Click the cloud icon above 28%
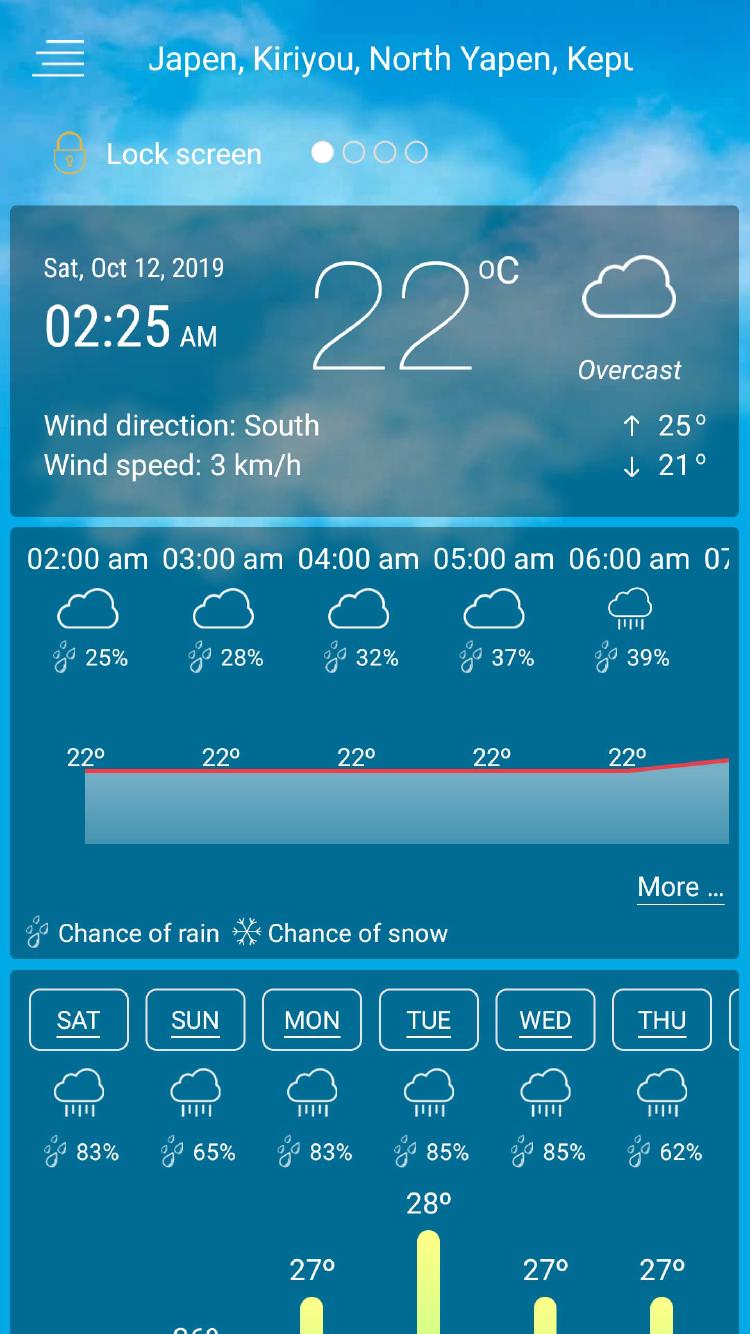The image size is (750, 1334). click(222, 608)
